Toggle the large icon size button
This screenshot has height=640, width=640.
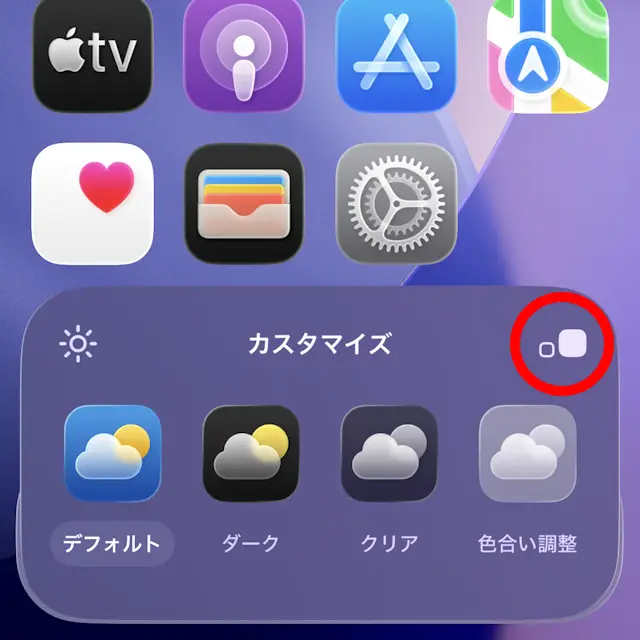pyautogui.click(x=563, y=345)
